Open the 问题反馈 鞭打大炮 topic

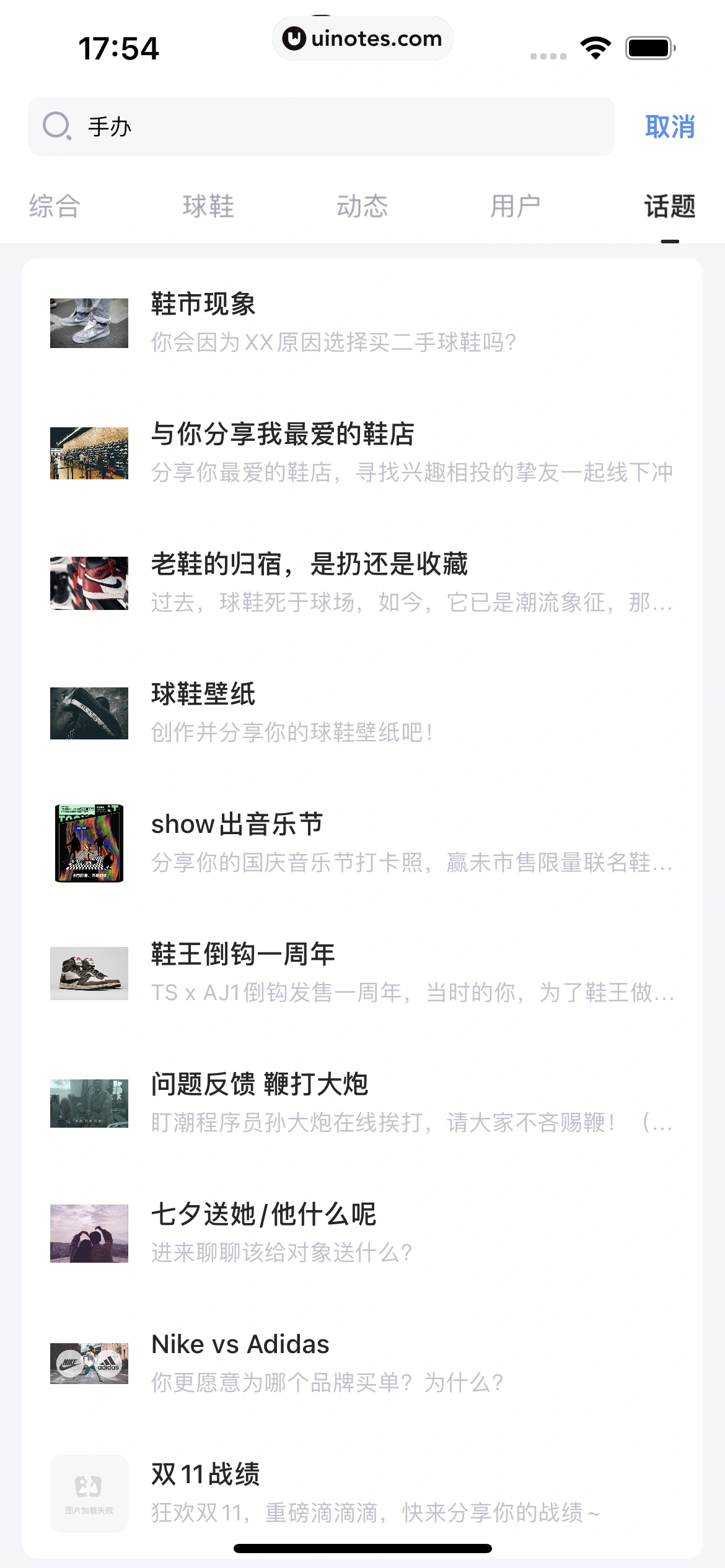pos(362,1103)
